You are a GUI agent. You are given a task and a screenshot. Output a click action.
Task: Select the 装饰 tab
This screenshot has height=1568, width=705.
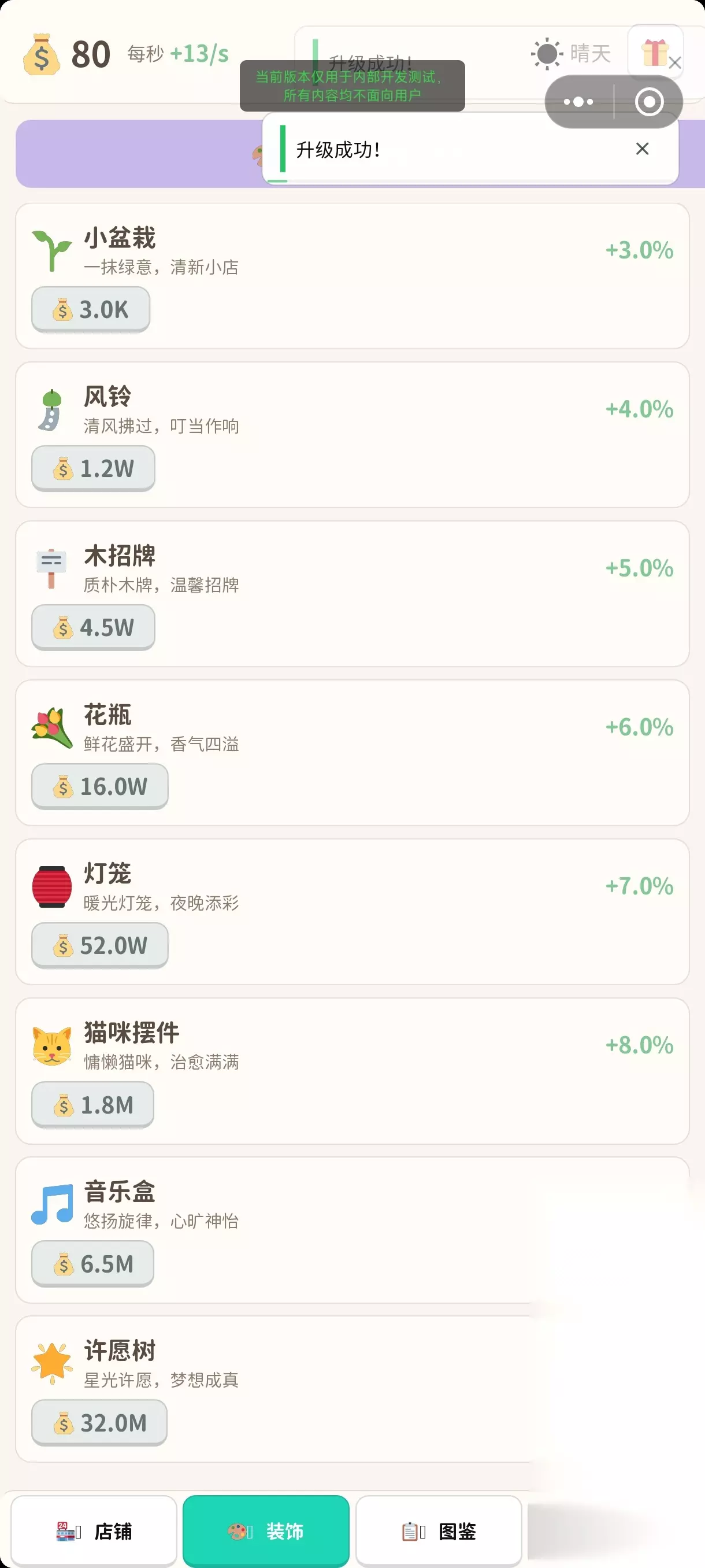(x=266, y=1530)
